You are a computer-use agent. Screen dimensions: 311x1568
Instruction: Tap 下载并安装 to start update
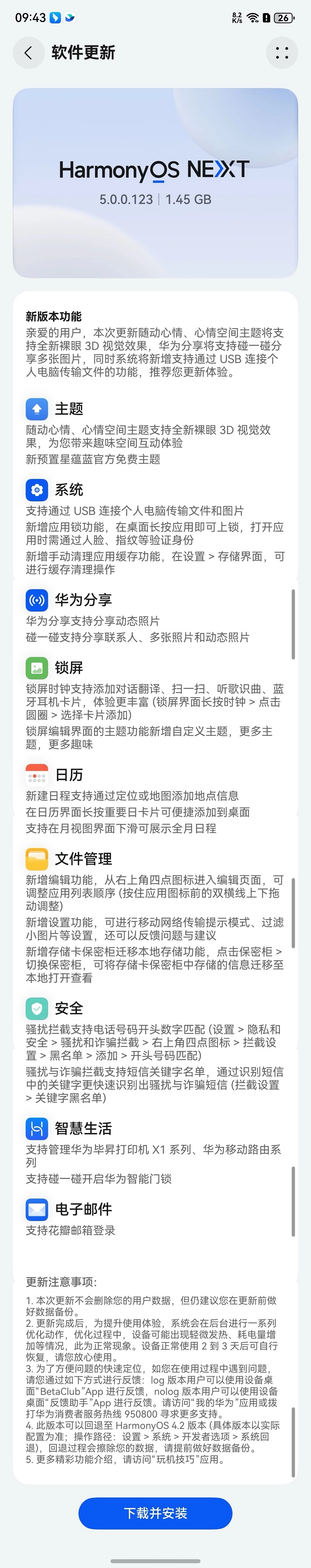coord(155,1513)
